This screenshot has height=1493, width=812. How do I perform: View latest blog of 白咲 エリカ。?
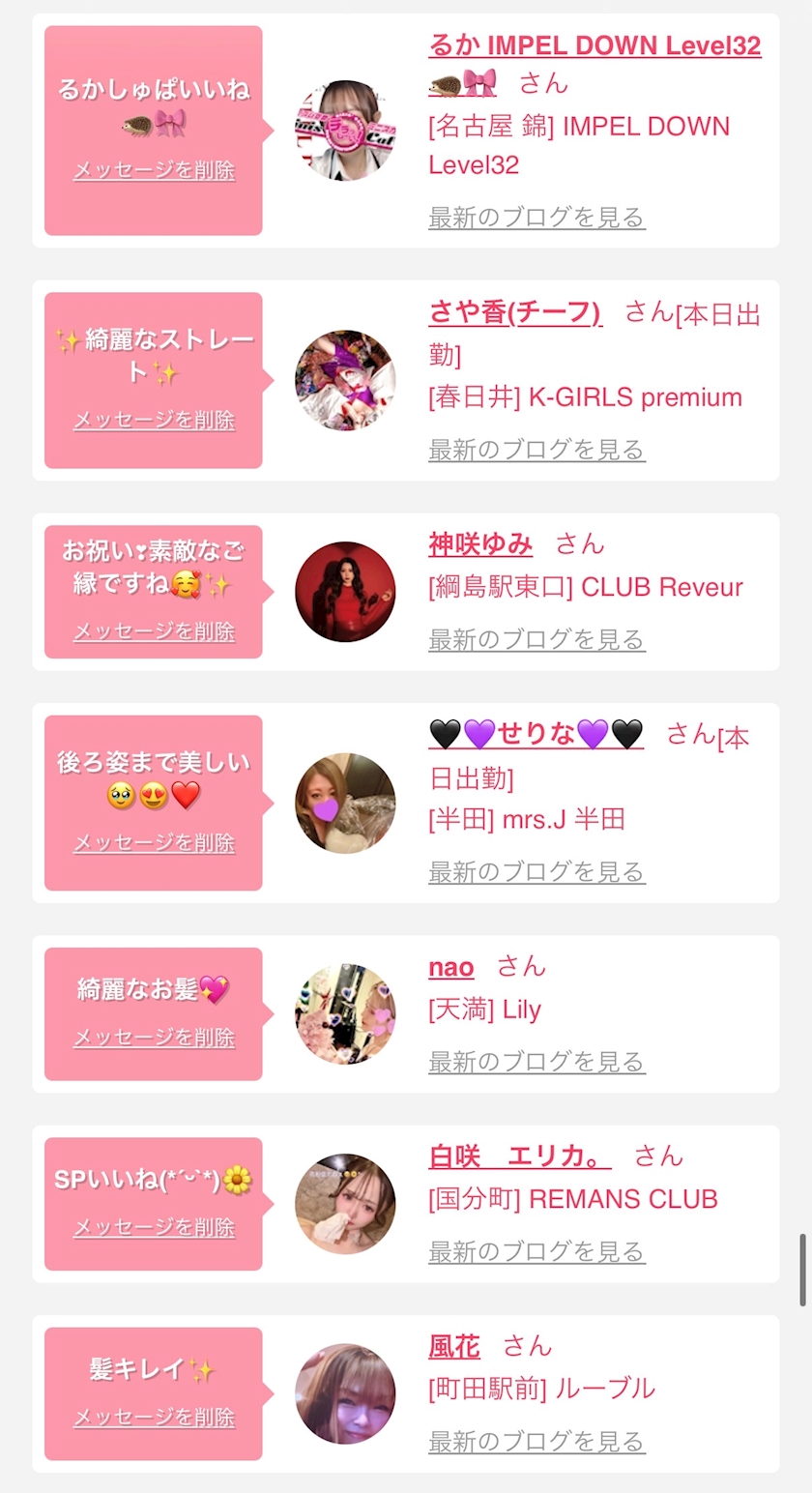point(536,1251)
